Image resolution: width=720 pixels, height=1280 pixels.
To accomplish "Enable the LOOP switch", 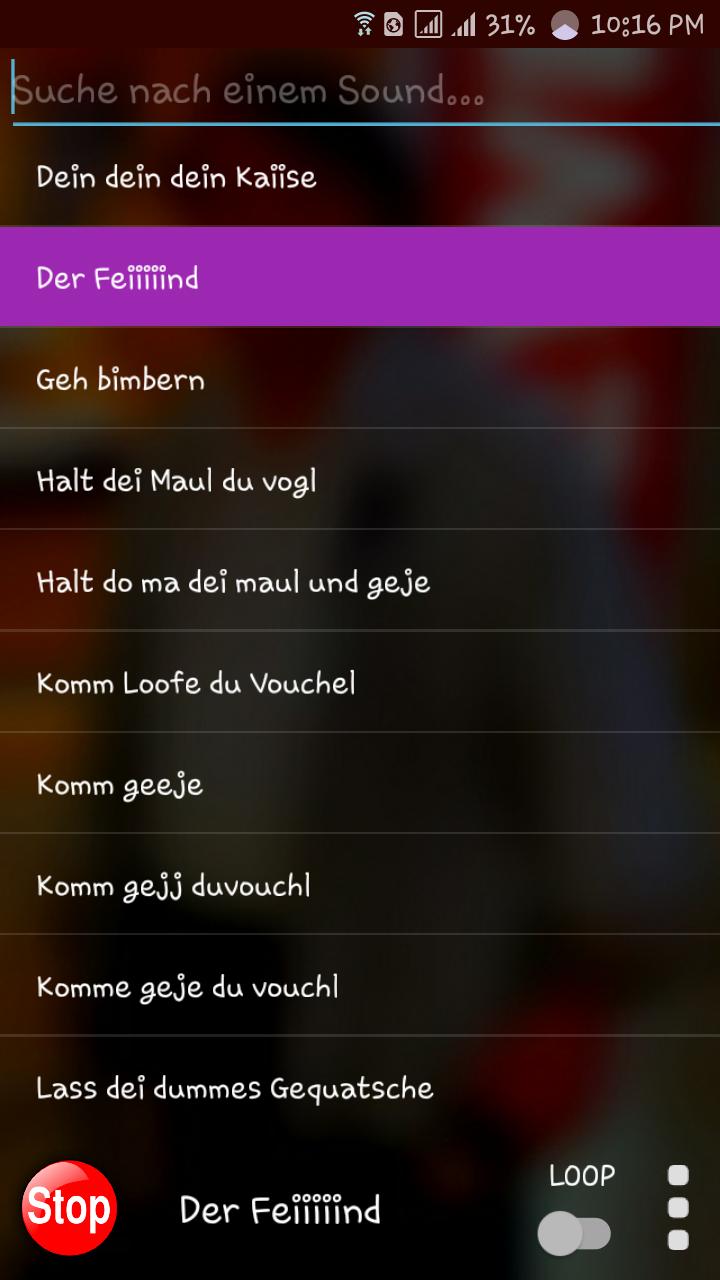I will (x=574, y=1232).
